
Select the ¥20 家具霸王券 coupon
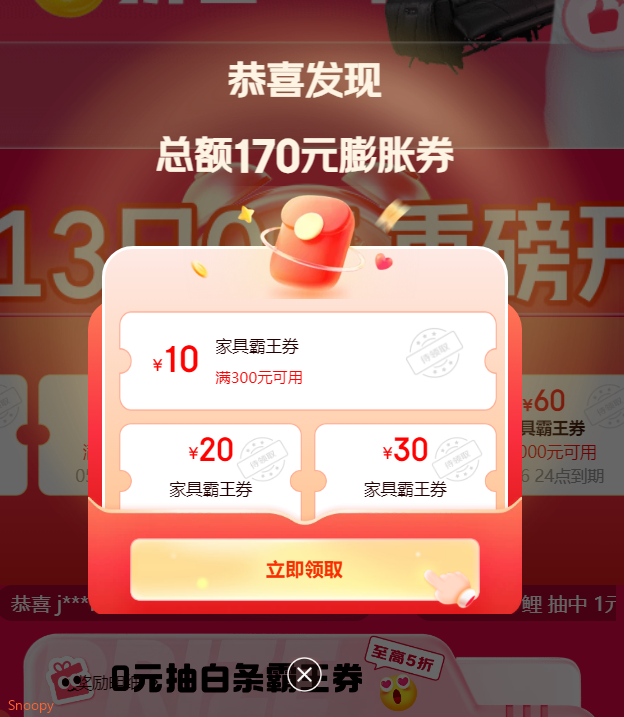point(210,466)
